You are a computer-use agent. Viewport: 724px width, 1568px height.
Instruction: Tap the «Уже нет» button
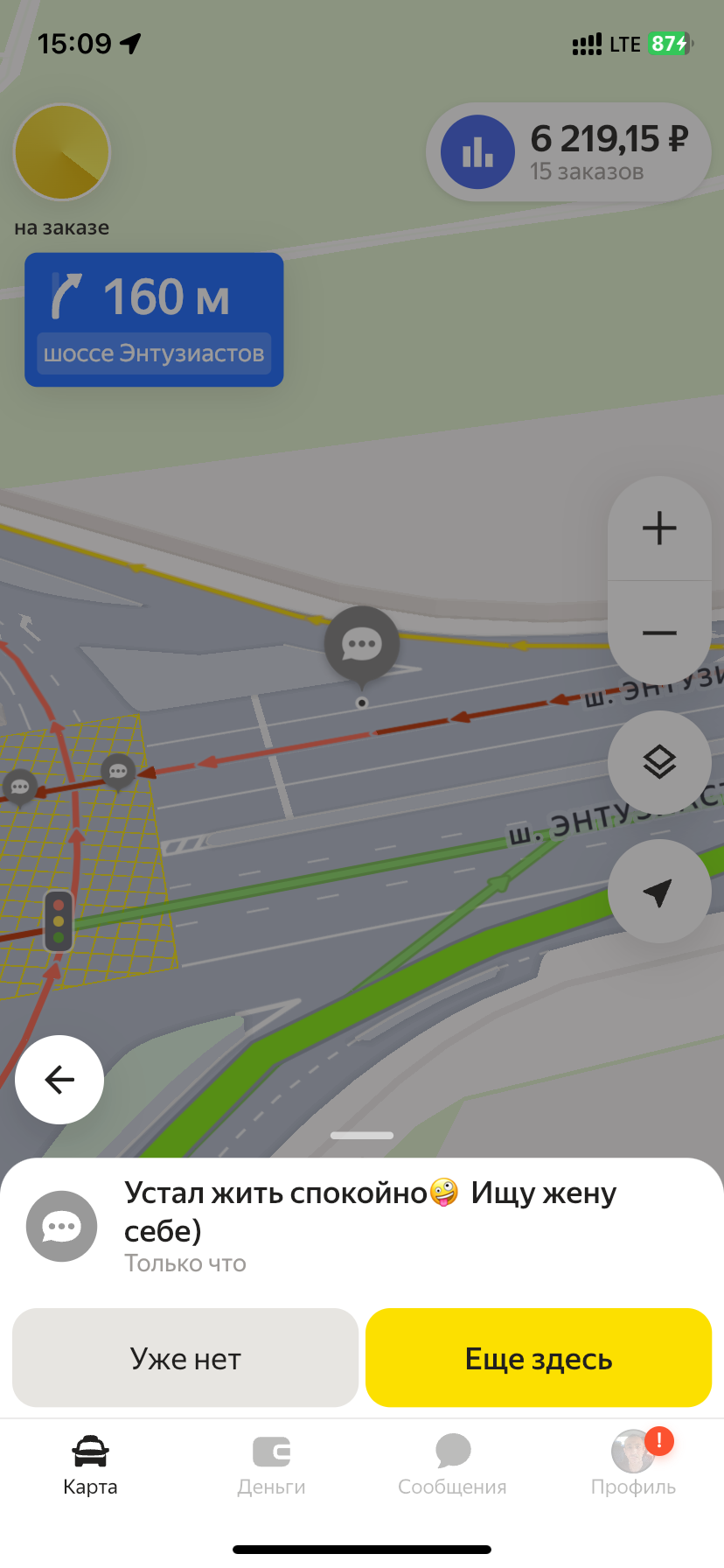(x=185, y=1358)
